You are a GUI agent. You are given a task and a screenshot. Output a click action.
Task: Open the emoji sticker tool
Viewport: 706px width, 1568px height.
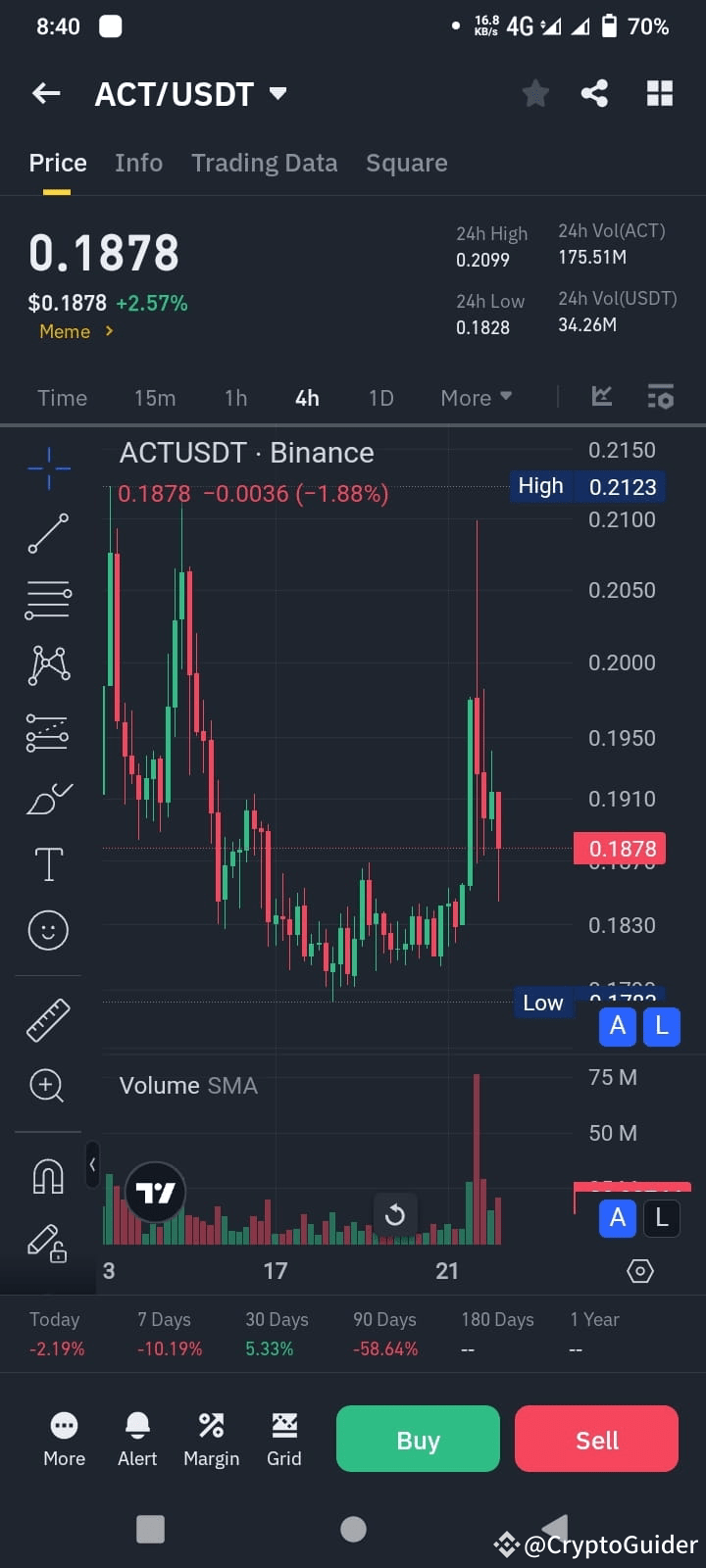click(x=47, y=931)
